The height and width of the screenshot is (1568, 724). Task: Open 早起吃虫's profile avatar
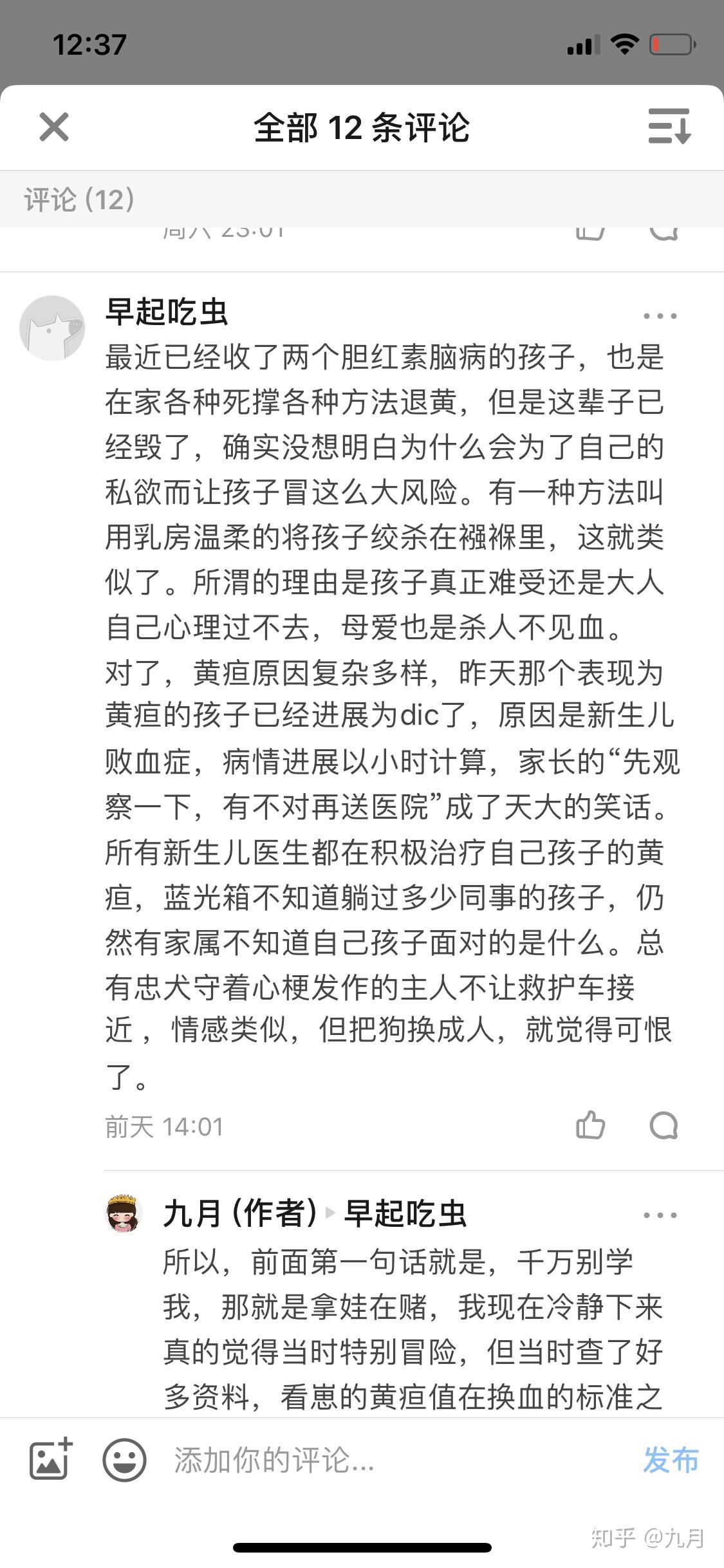coord(52,328)
